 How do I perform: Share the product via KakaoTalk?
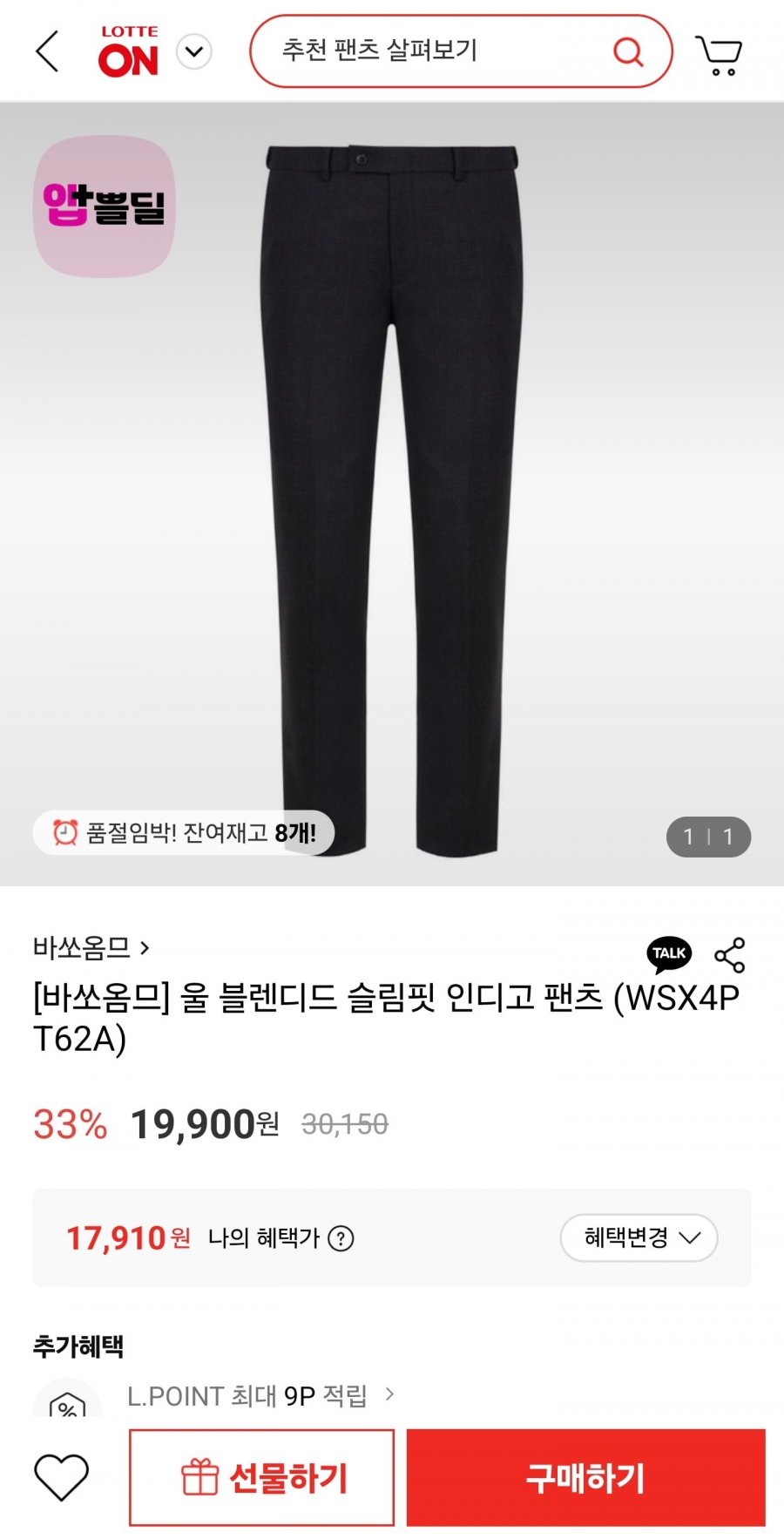(669, 954)
